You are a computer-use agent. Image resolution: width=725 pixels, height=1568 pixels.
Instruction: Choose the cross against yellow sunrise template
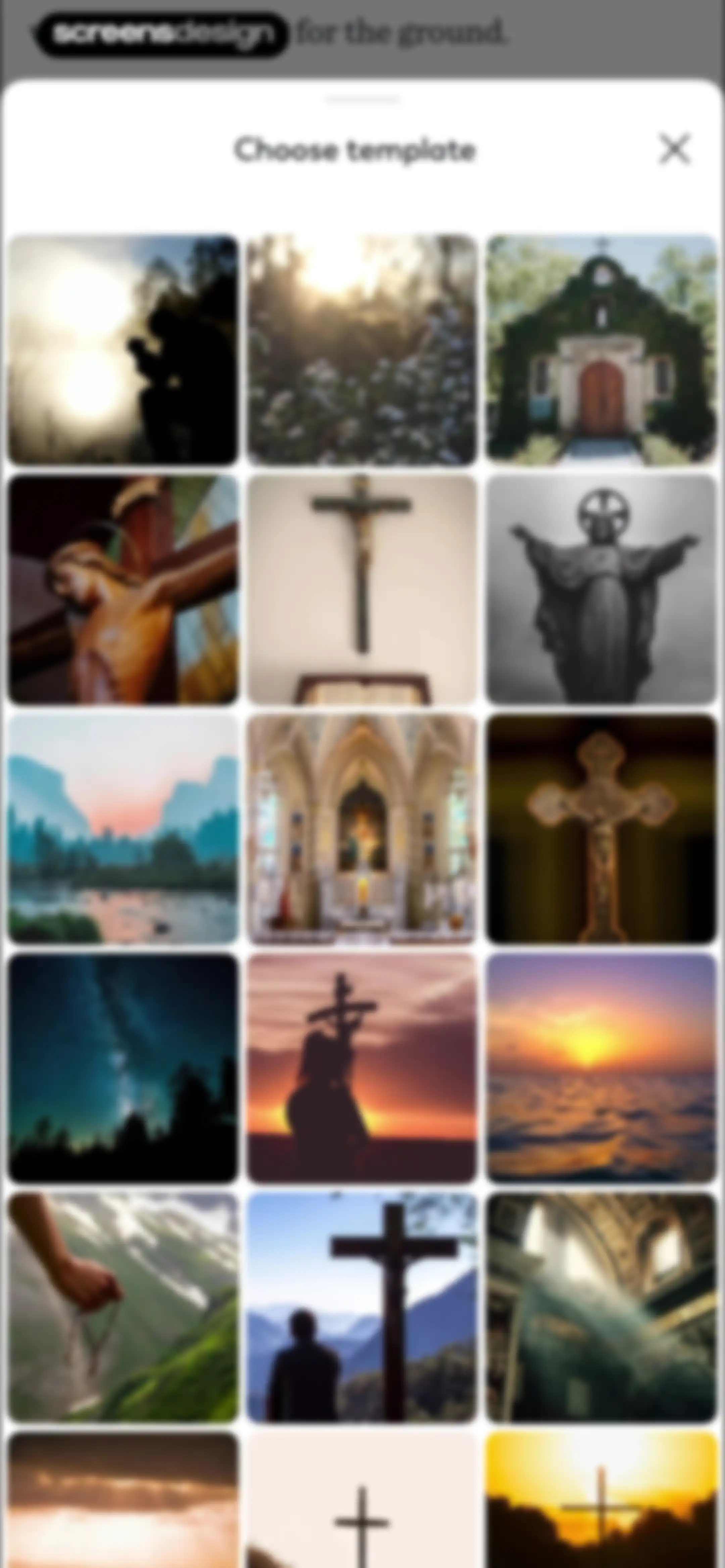pos(601,1501)
